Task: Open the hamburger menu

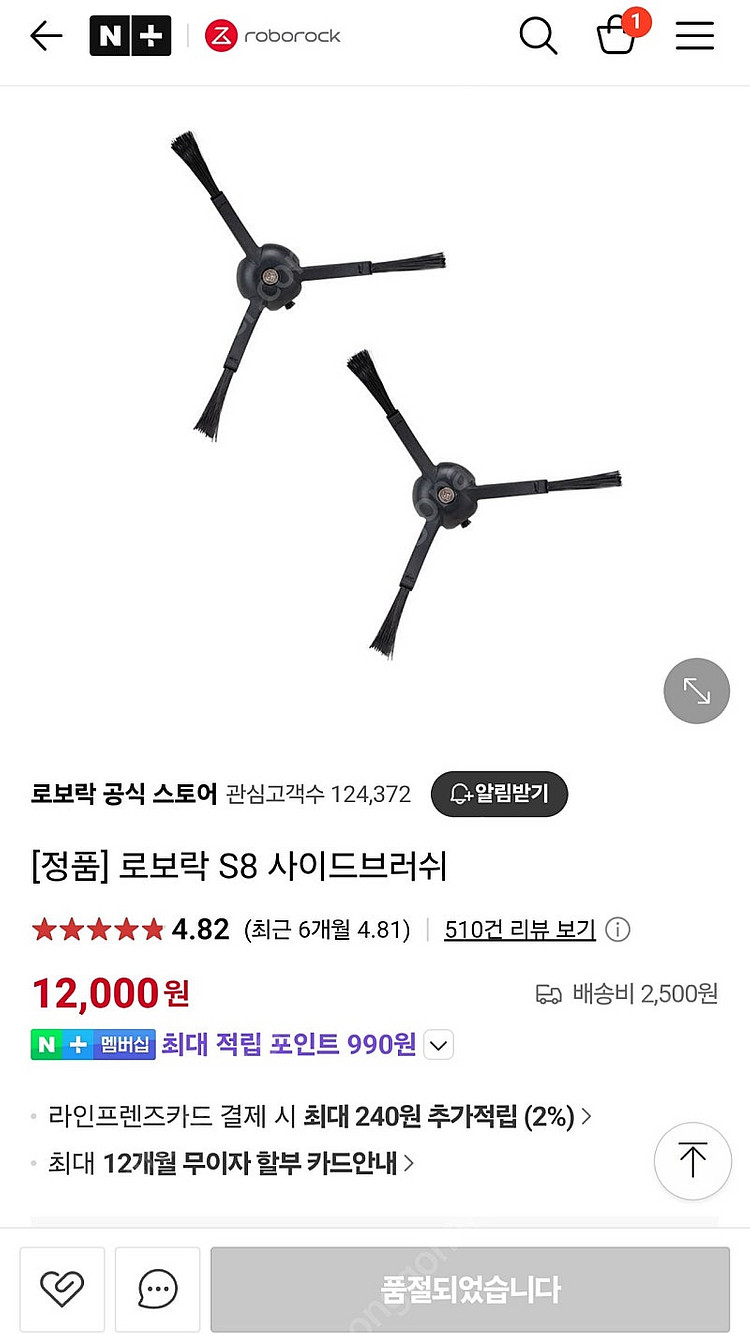Action: 695,37
